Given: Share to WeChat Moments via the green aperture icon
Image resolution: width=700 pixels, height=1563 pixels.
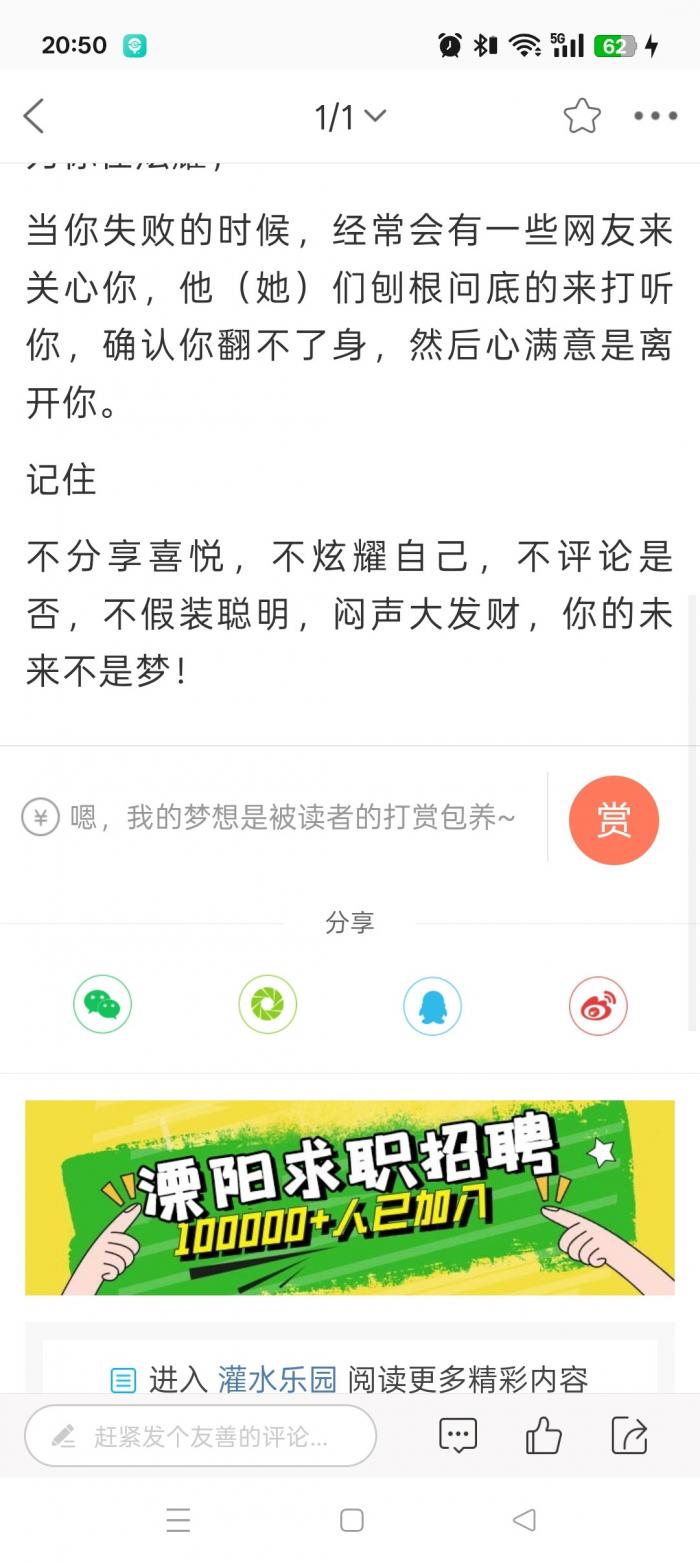Looking at the screenshot, I should [267, 1004].
